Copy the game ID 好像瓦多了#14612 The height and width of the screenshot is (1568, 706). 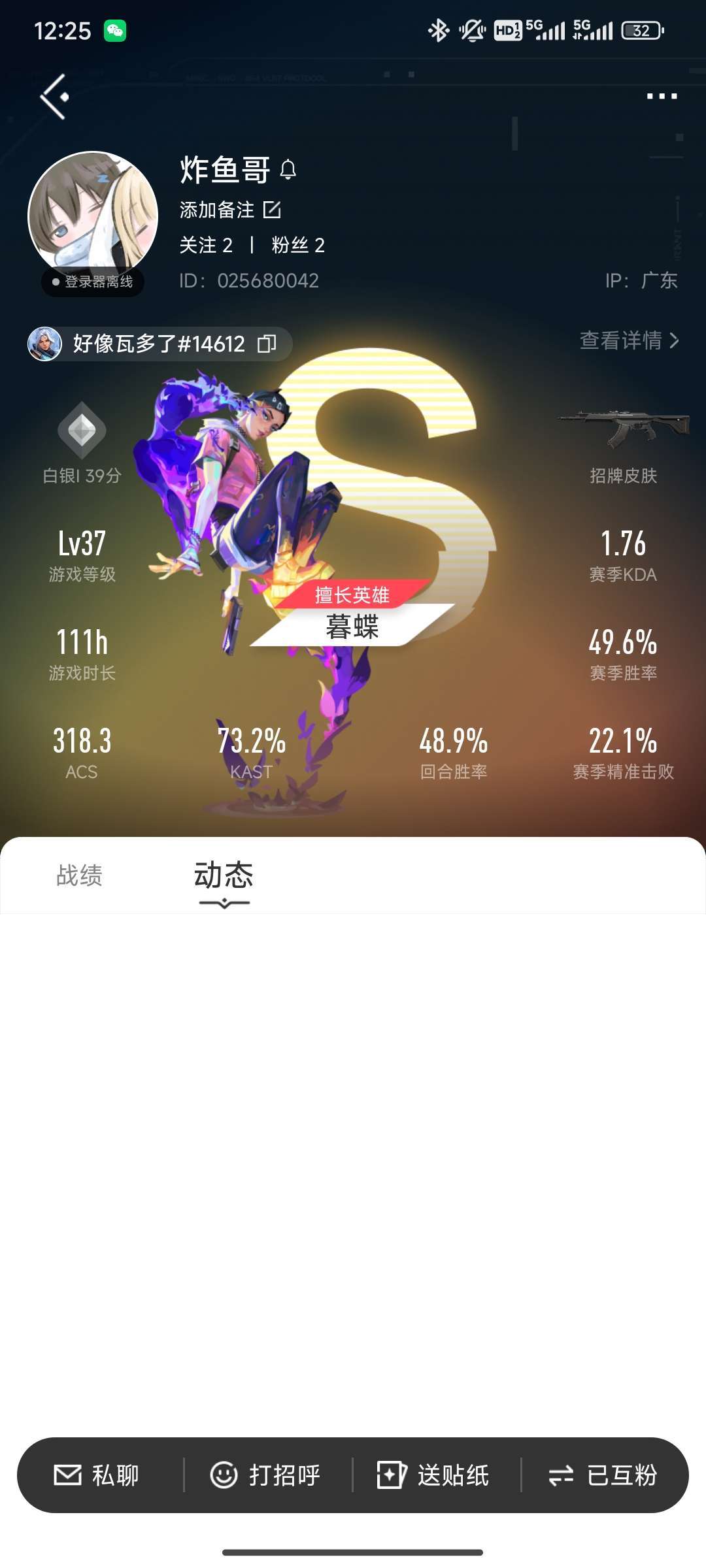pyautogui.click(x=267, y=344)
